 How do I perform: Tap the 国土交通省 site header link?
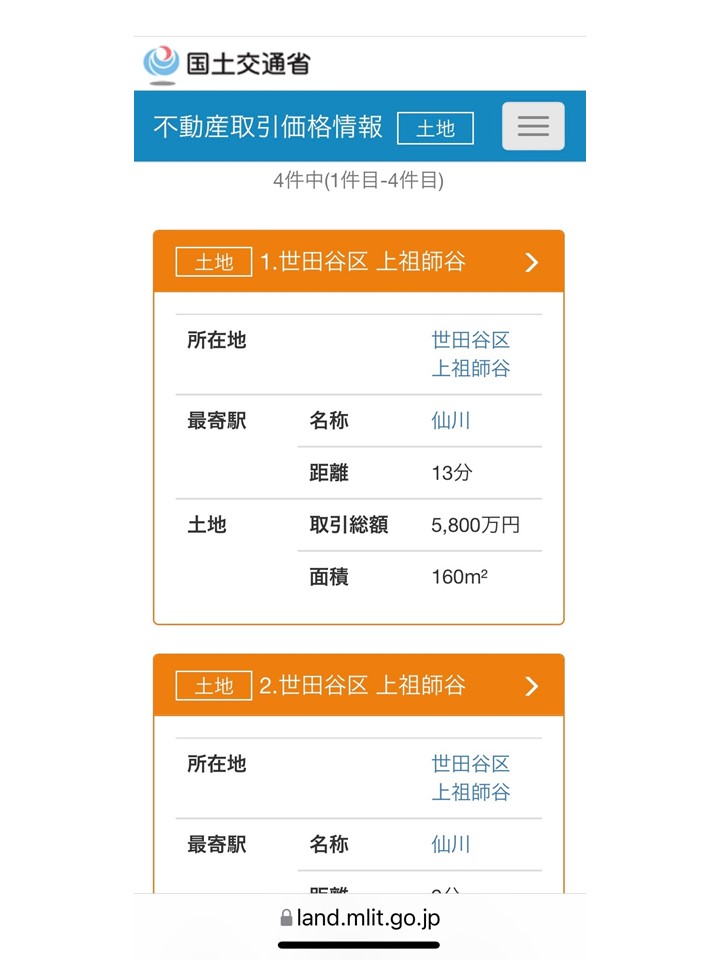pos(228,63)
